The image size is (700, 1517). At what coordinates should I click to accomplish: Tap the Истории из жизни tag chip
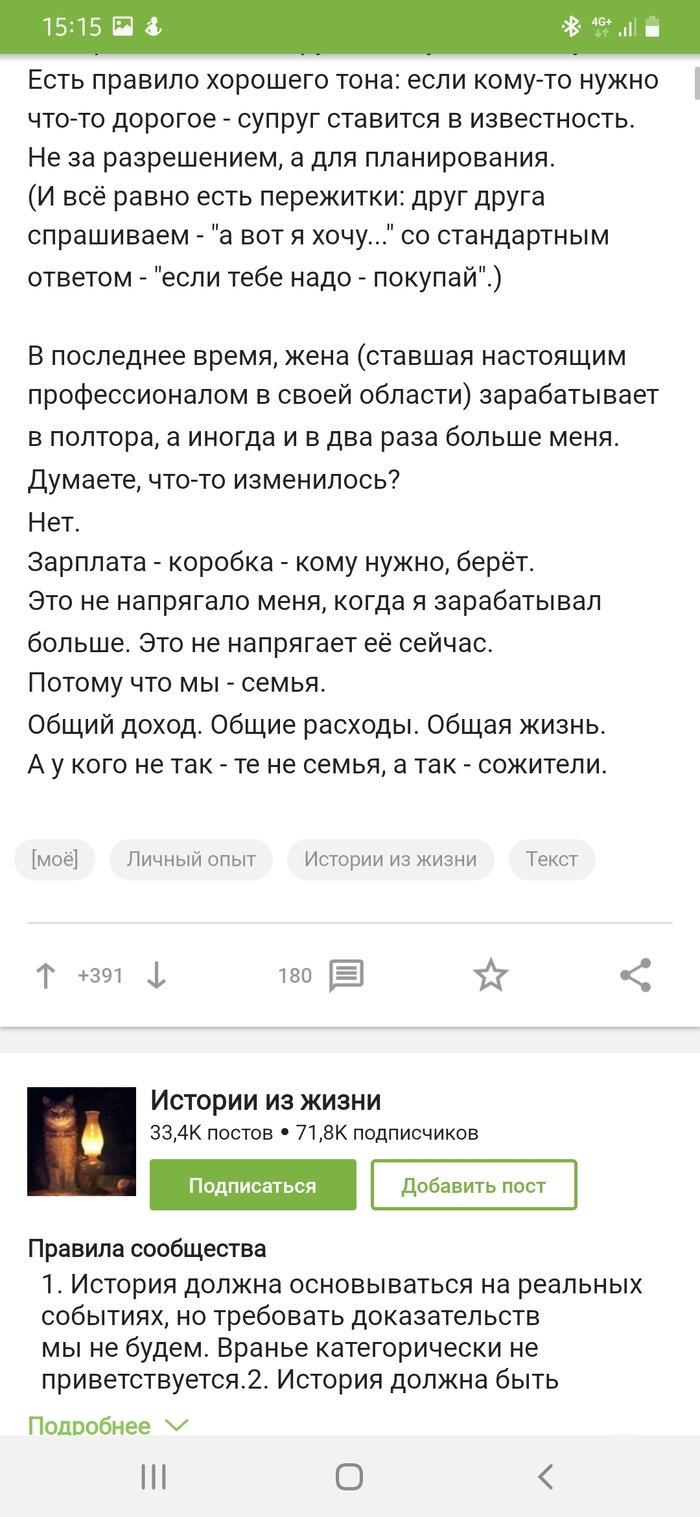click(391, 859)
